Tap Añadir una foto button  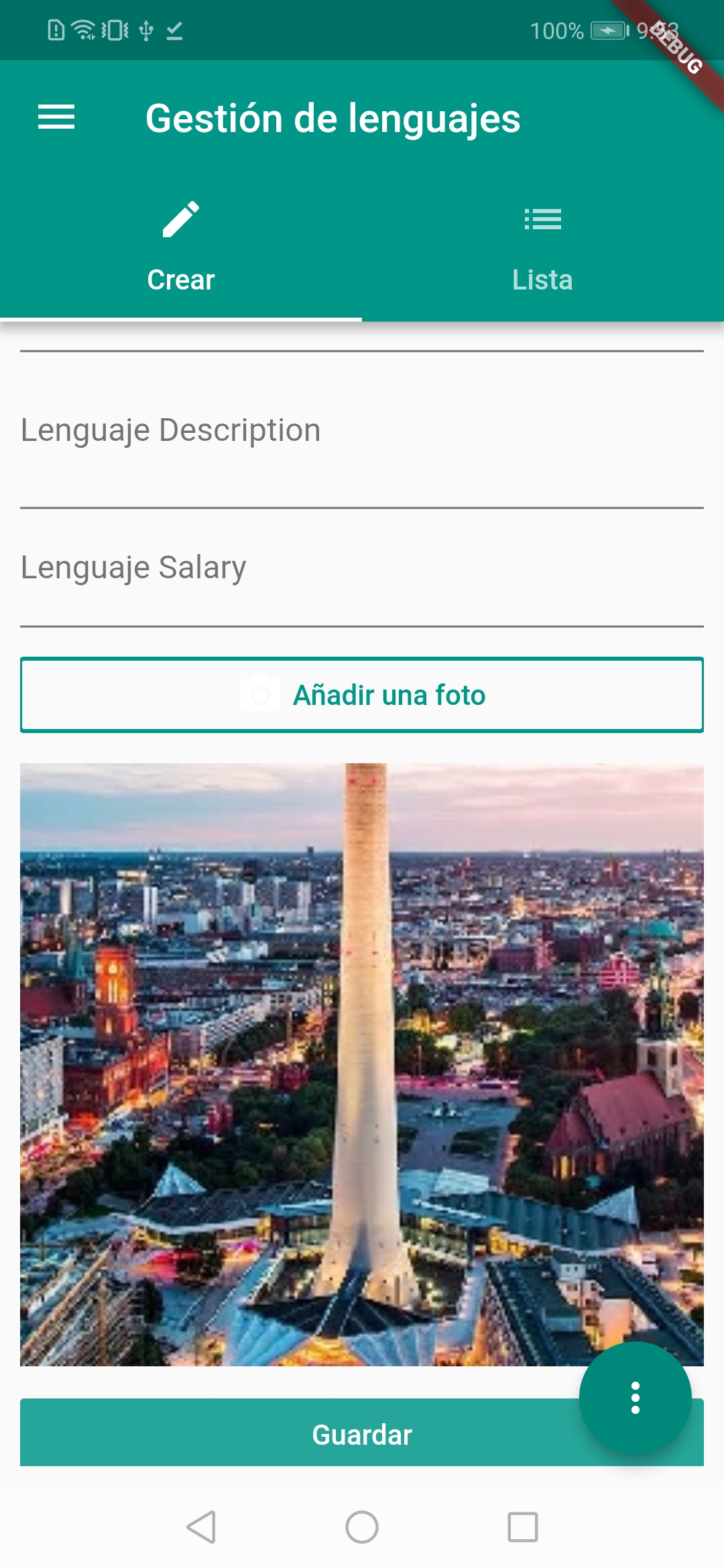pos(362,695)
